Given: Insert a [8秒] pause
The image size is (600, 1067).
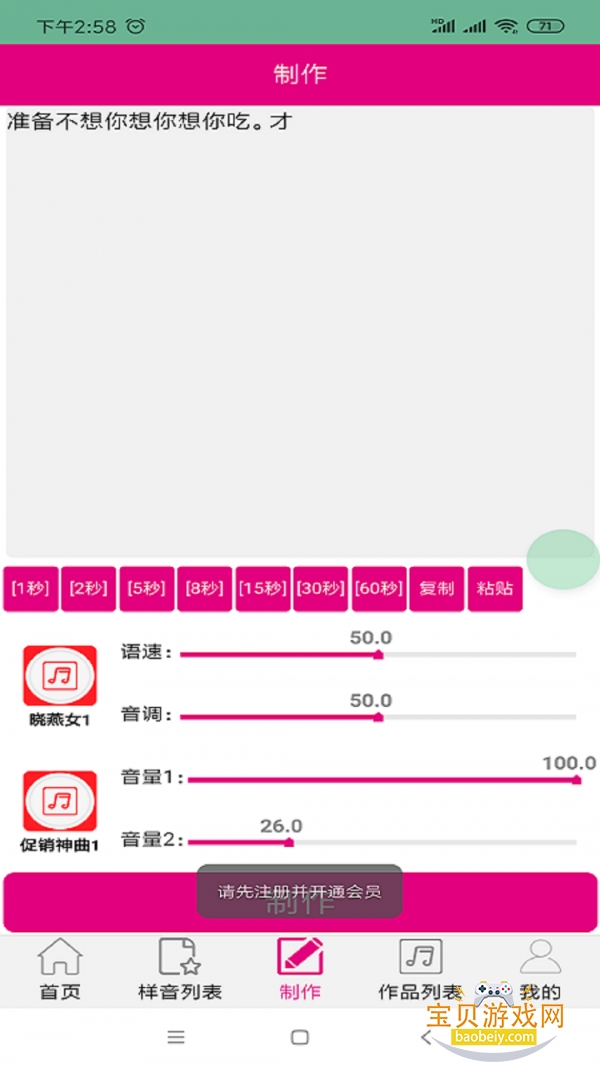Looking at the screenshot, I should [x=204, y=589].
